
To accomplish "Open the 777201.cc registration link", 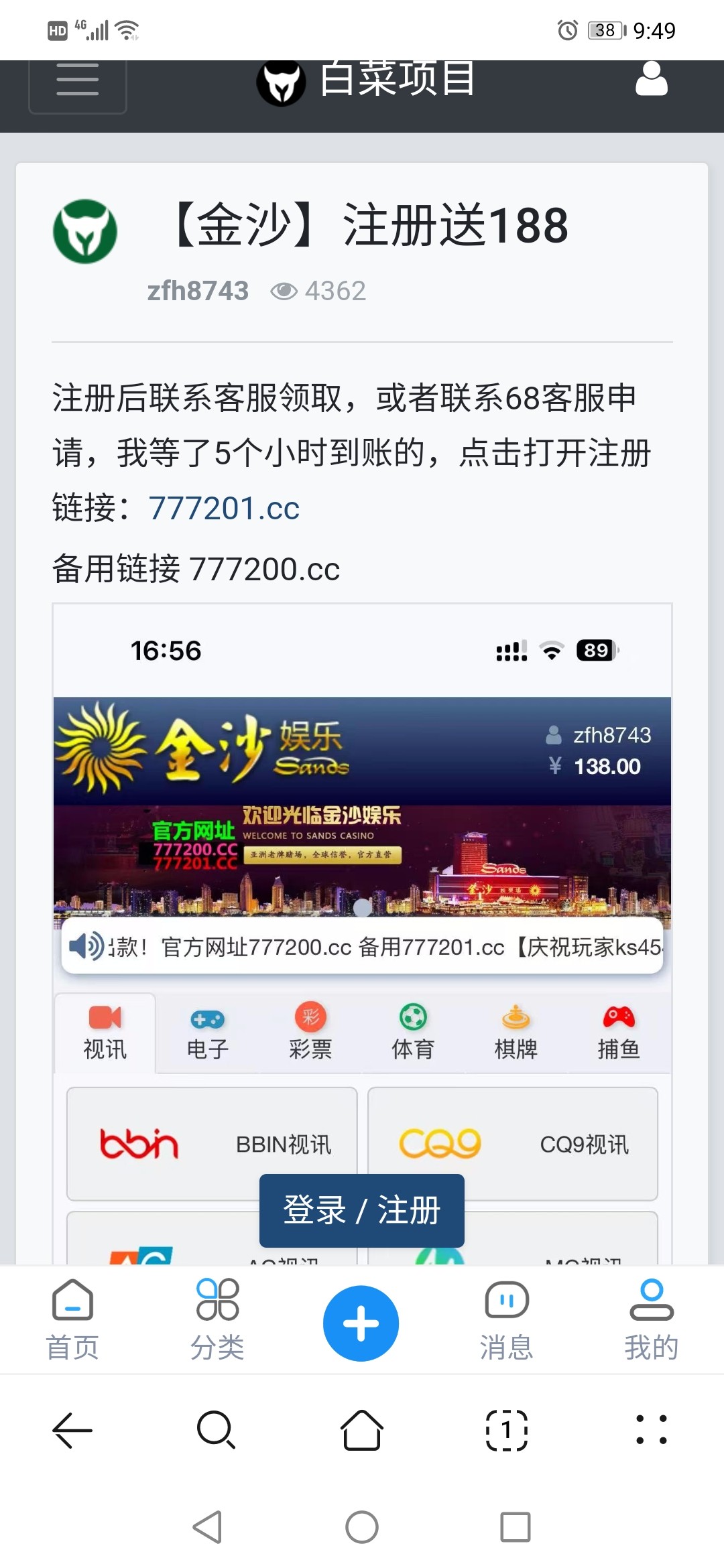I will point(224,508).
